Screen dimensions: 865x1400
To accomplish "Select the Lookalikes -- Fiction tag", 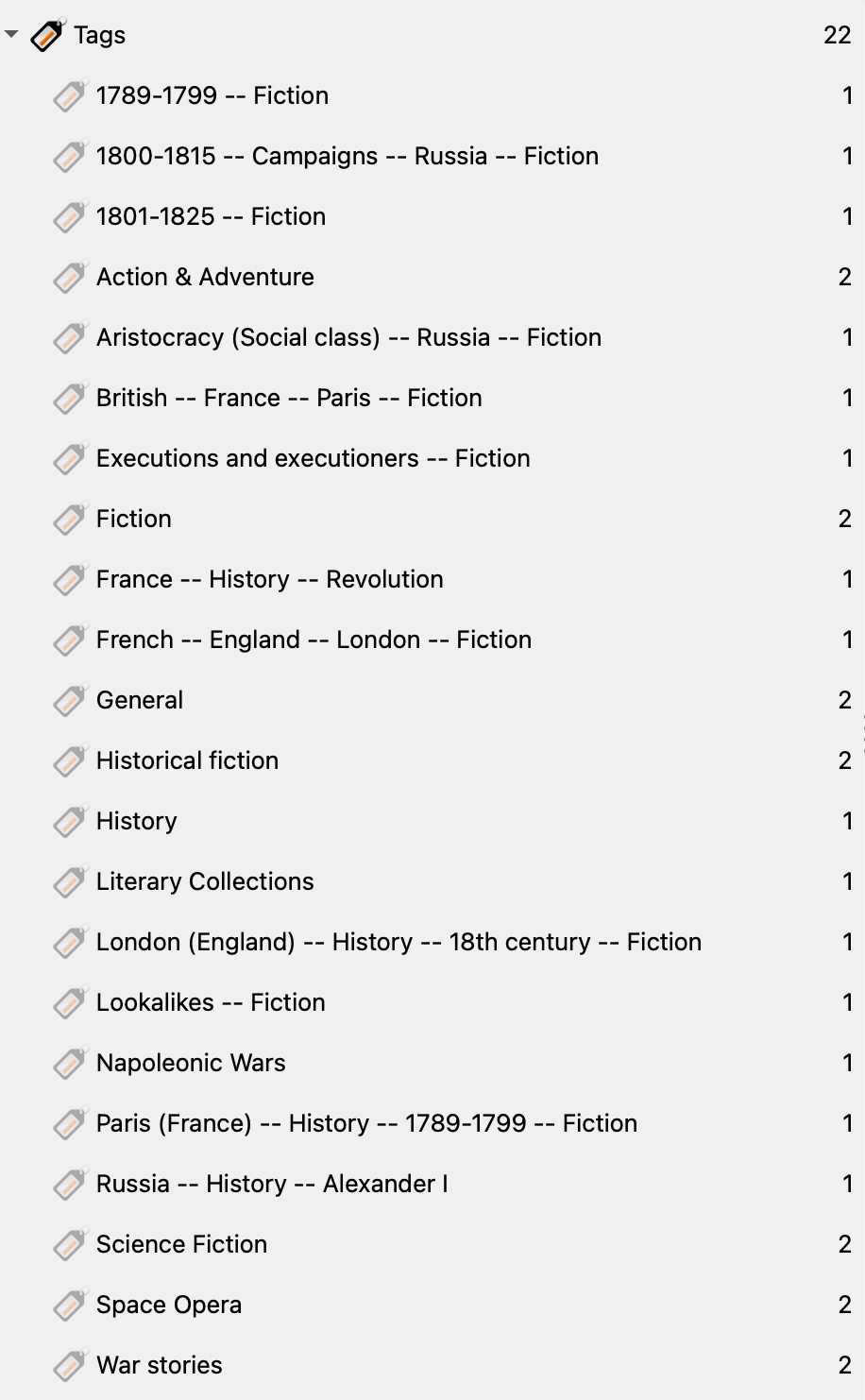I will coord(211,1002).
